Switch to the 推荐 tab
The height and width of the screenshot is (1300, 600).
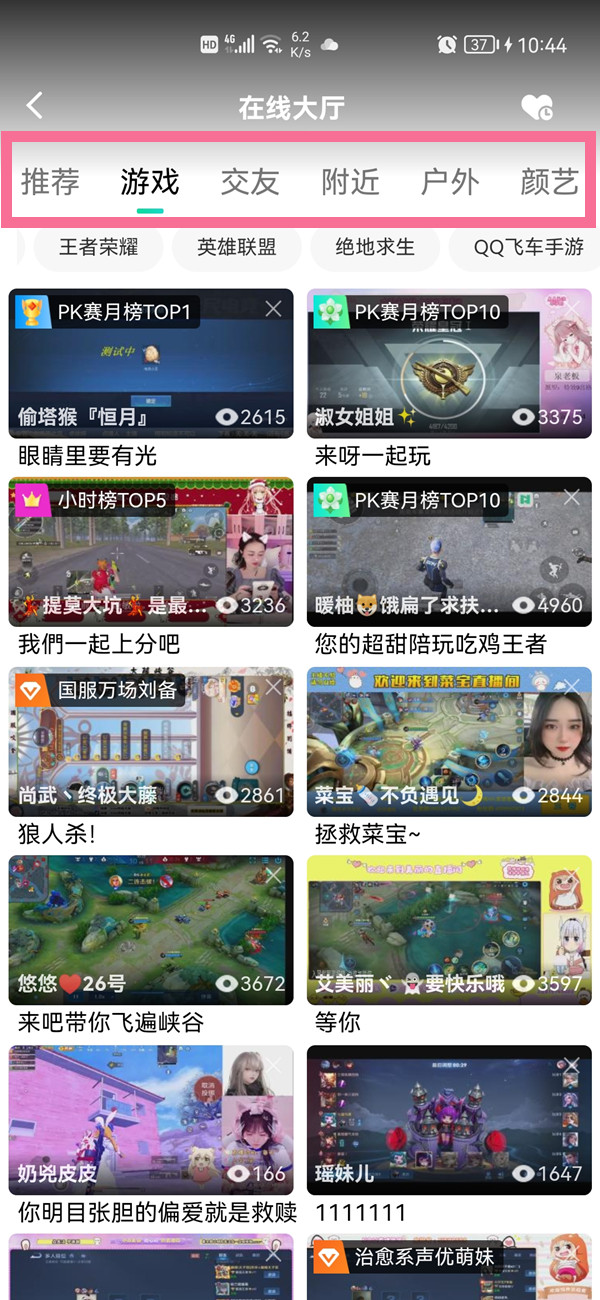[50, 182]
